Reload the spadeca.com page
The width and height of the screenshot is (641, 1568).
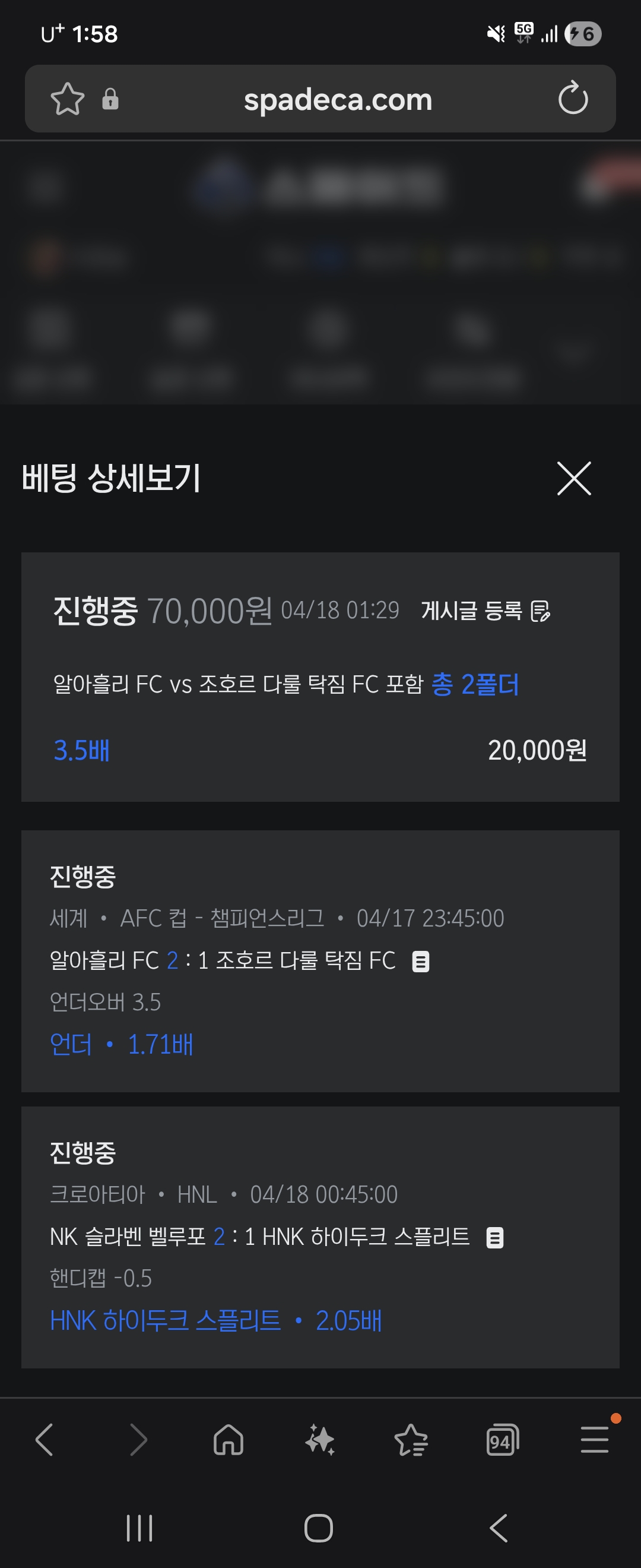pyautogui.click(x=573, y=99)
